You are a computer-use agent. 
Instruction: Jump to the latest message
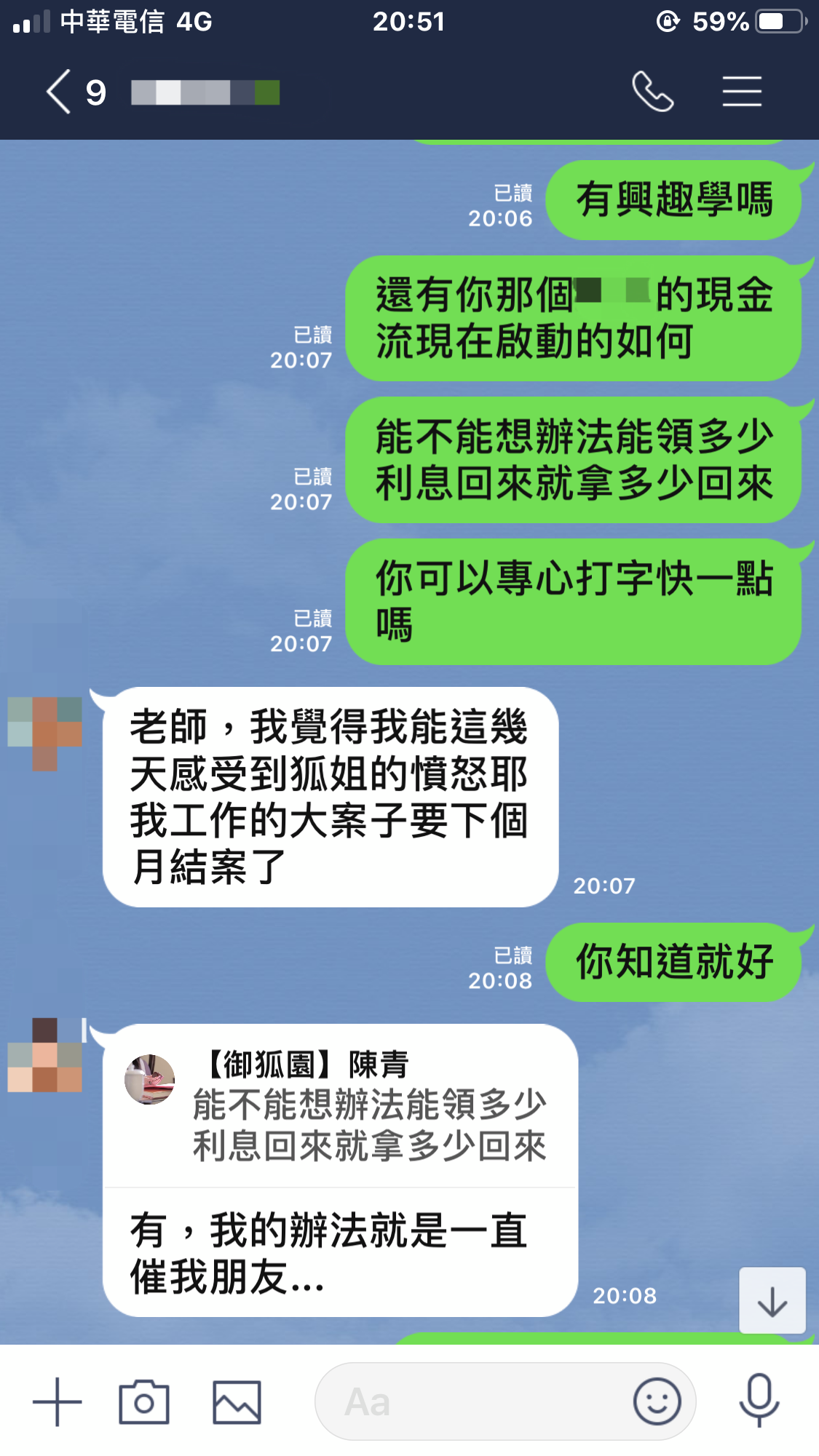pyautogui.click(x=772, y=1300)
